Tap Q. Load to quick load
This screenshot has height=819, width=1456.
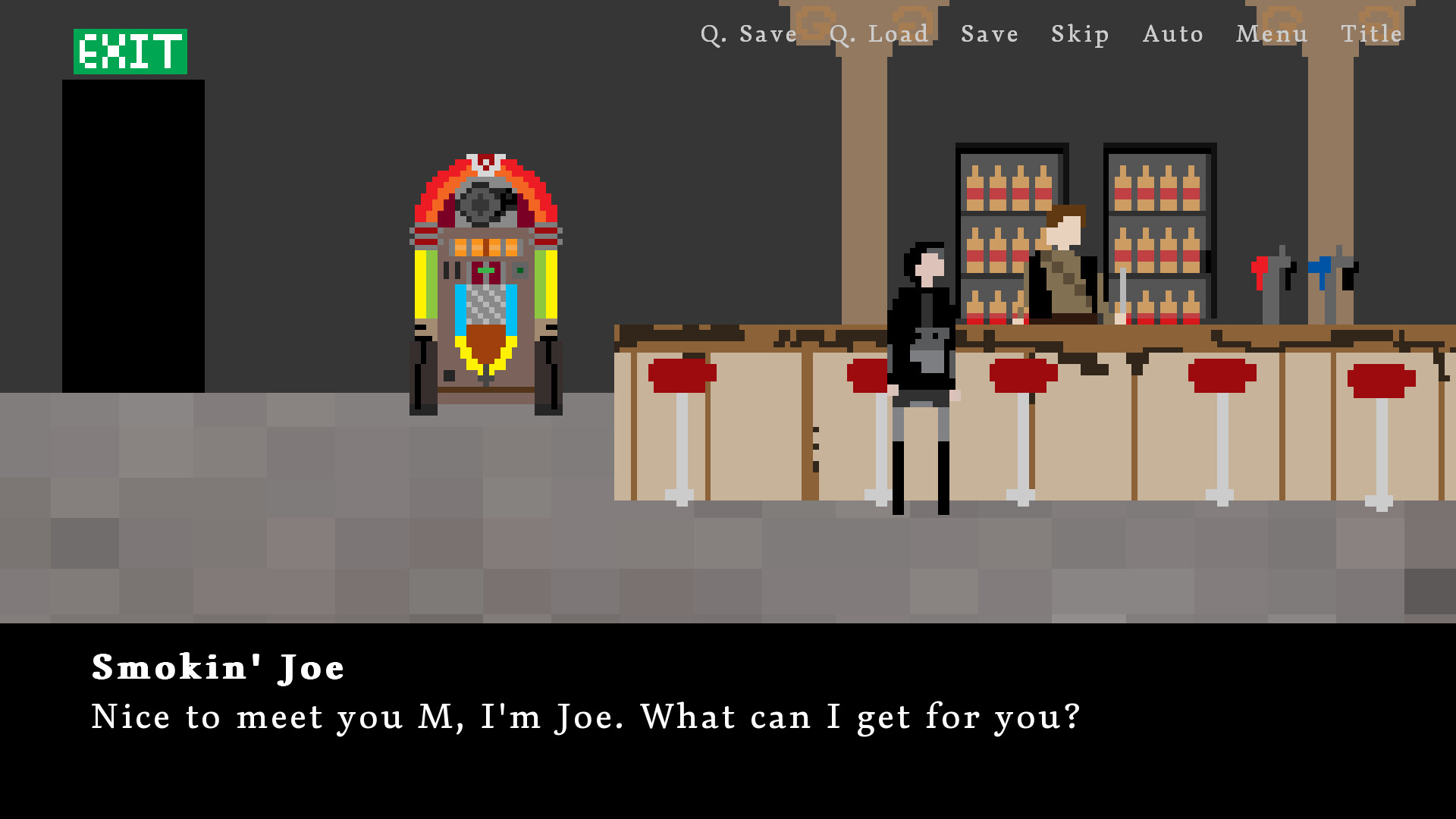tap(878, 34)
